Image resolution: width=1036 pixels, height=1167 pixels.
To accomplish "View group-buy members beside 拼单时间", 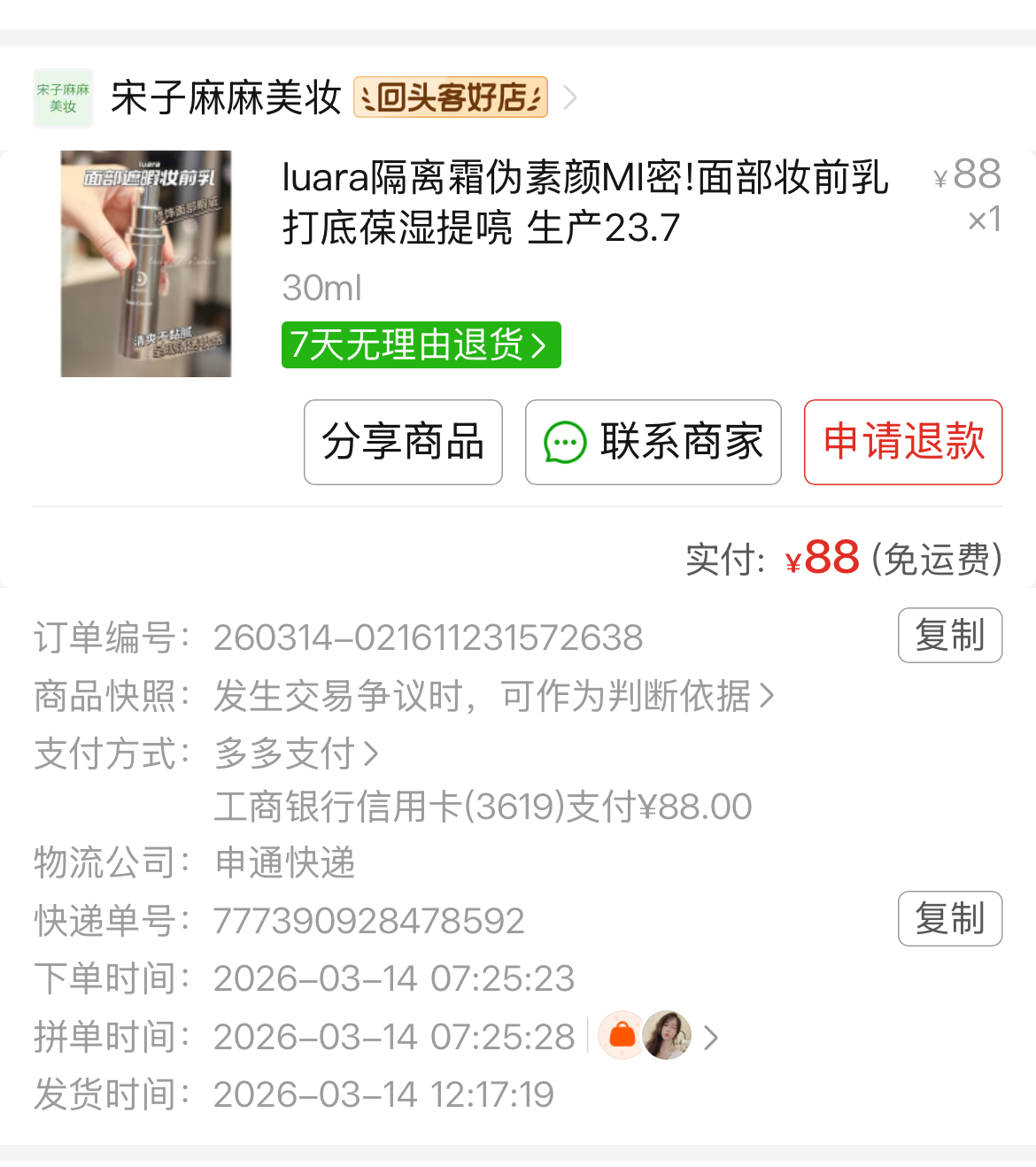I will tap(660, 1036).
